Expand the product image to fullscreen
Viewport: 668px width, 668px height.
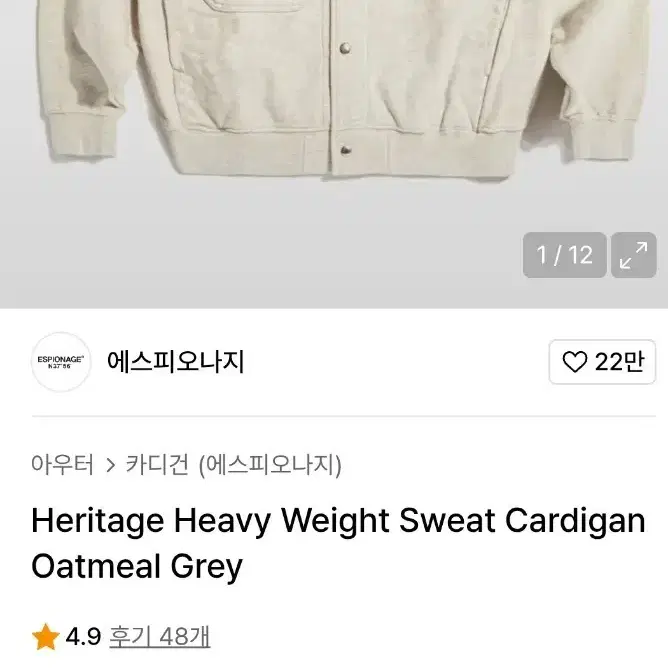(x=633, y=255)
